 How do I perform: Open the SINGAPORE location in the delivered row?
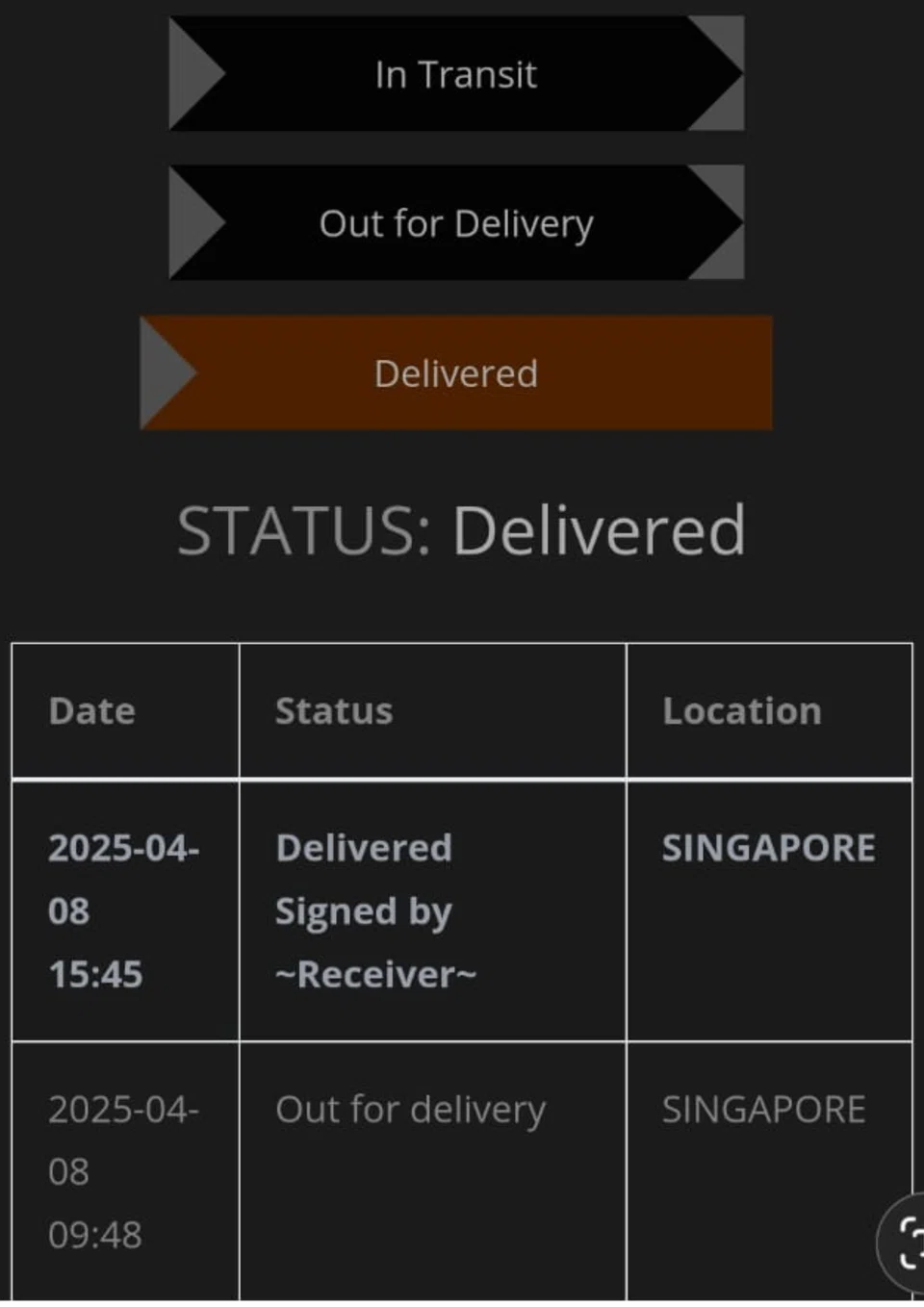point(768,848)
